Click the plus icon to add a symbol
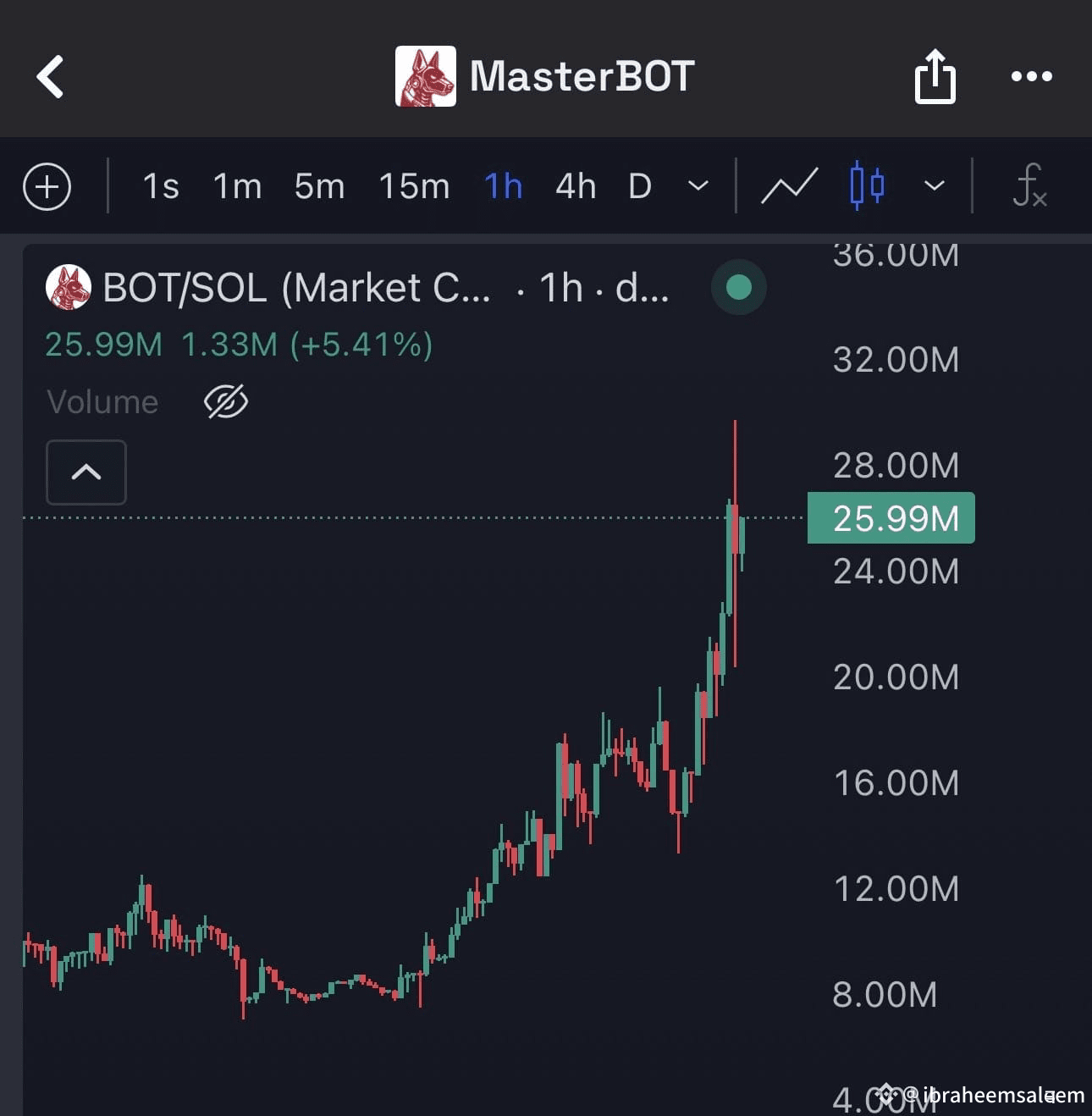 pos(47,186)
